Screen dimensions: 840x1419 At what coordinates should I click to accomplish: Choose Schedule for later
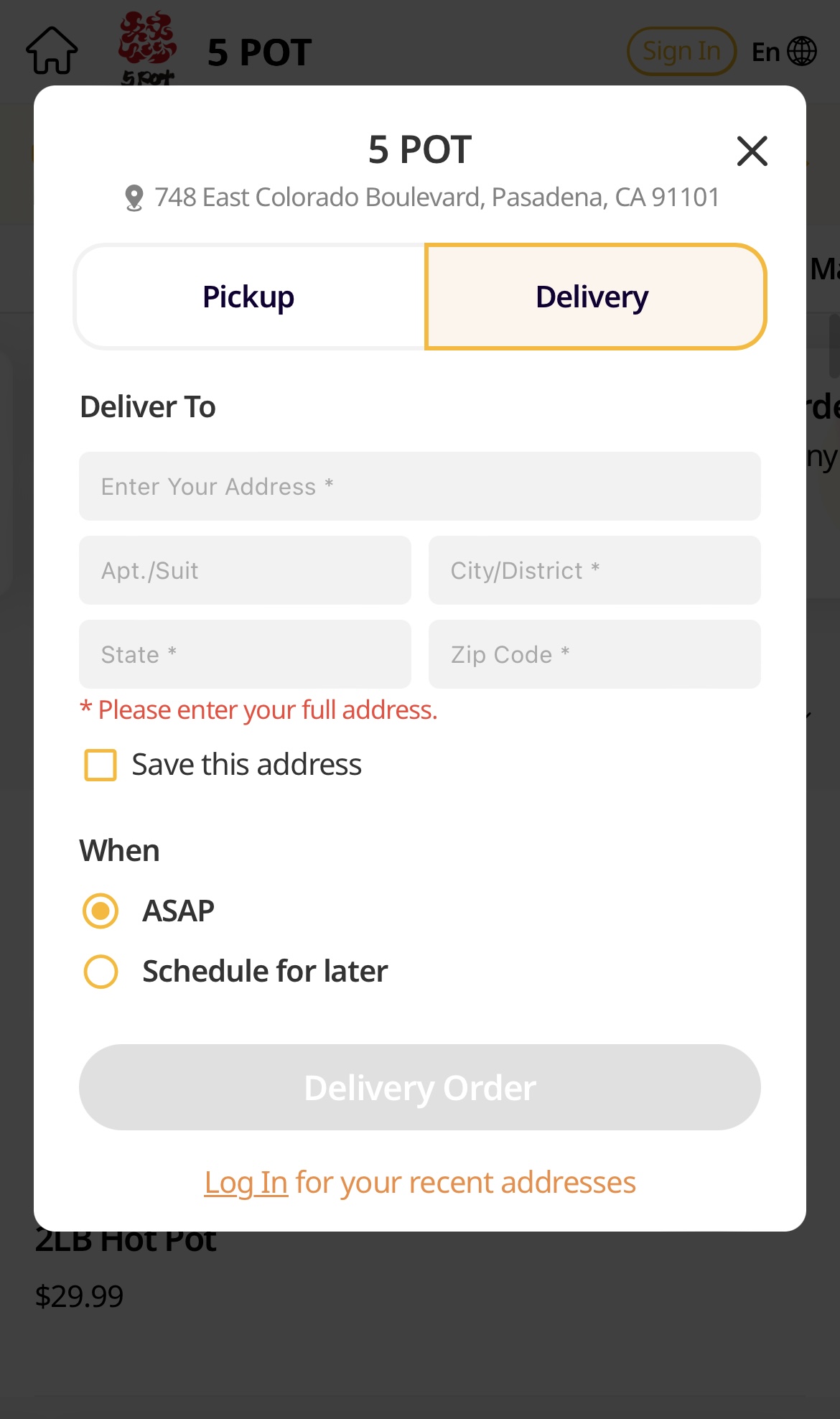tap(101, 972)
